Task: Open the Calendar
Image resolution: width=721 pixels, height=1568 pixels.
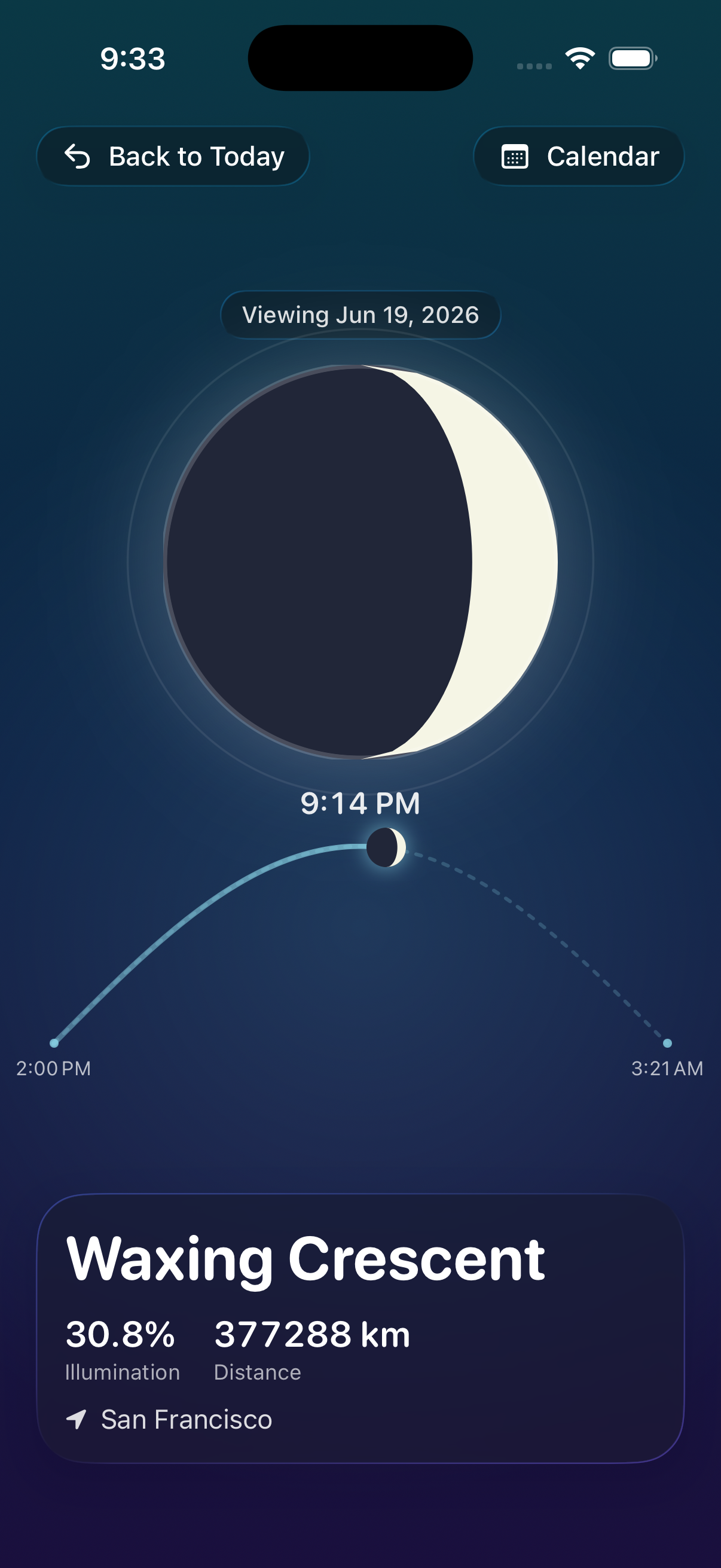Action: pos(579,157)
